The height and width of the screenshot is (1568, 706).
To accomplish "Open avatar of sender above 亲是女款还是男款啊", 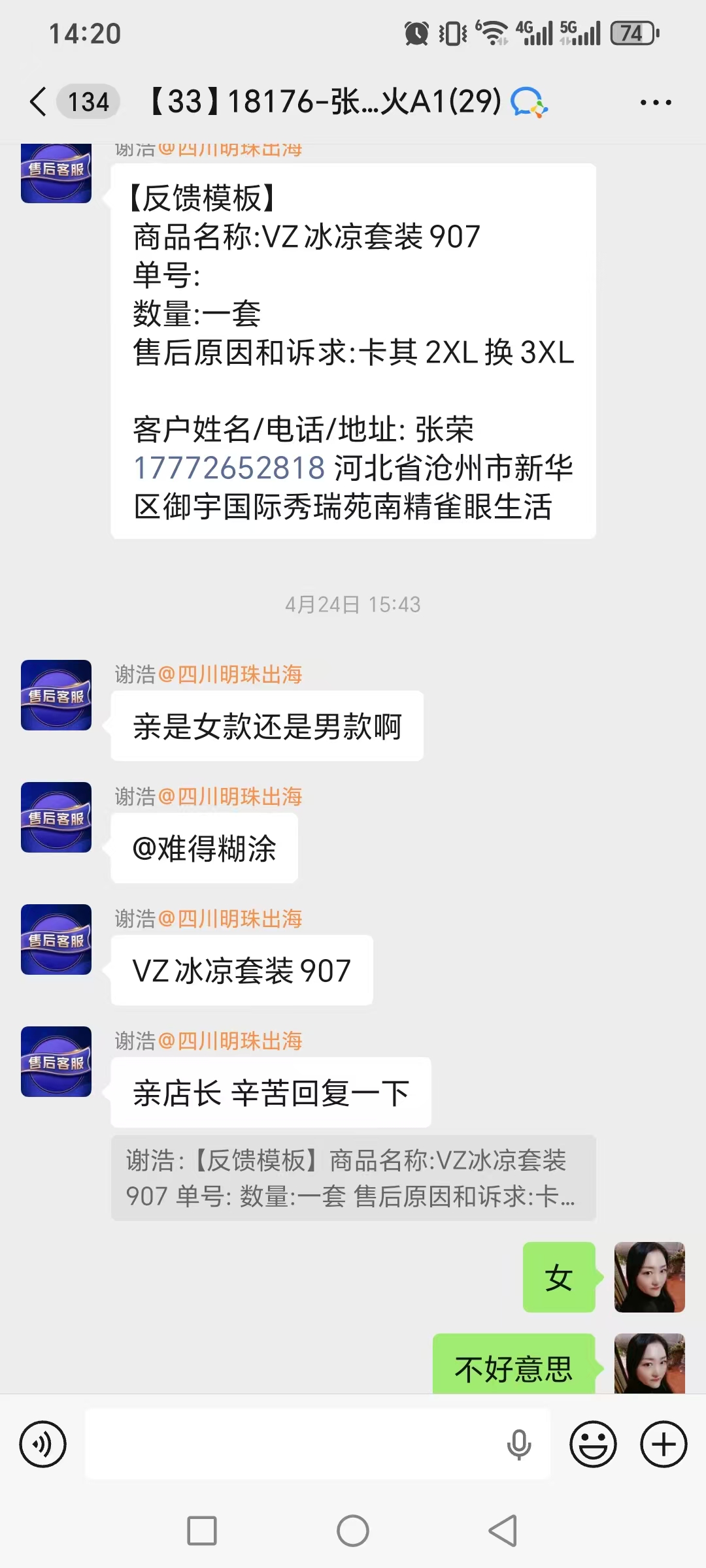I will (56, 695).
